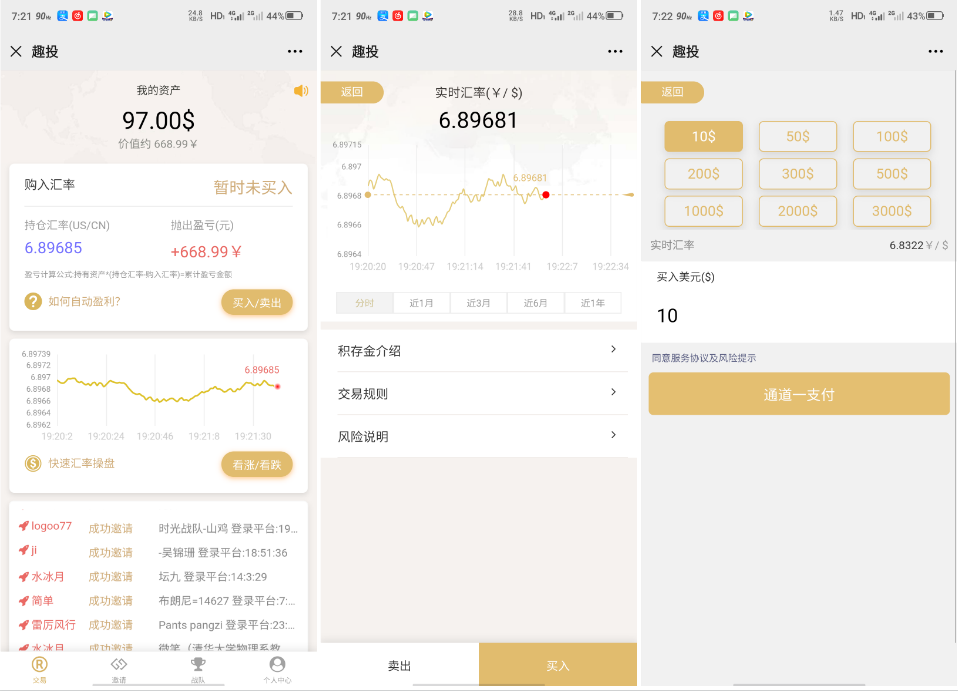This screenshot has height=691, width=958.
Task: Edit the 买入美元 amount field
Action: click(x=798, y=316)
